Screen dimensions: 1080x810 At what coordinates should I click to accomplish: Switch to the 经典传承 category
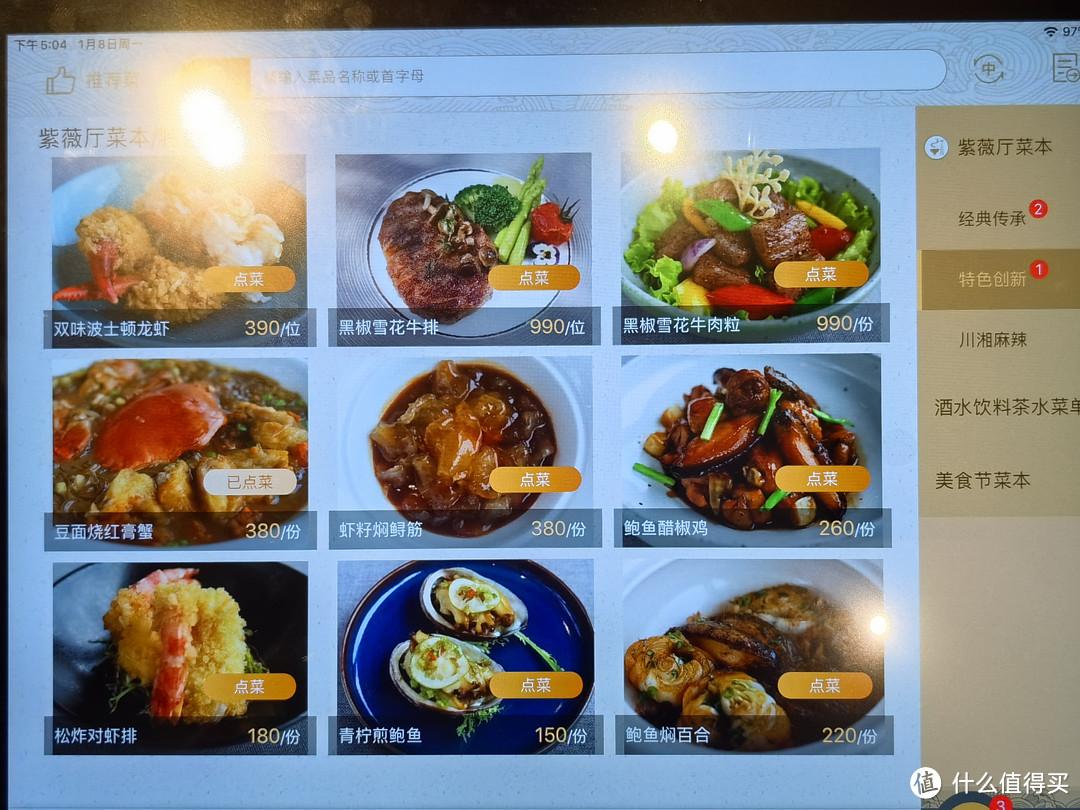(992, 218)
